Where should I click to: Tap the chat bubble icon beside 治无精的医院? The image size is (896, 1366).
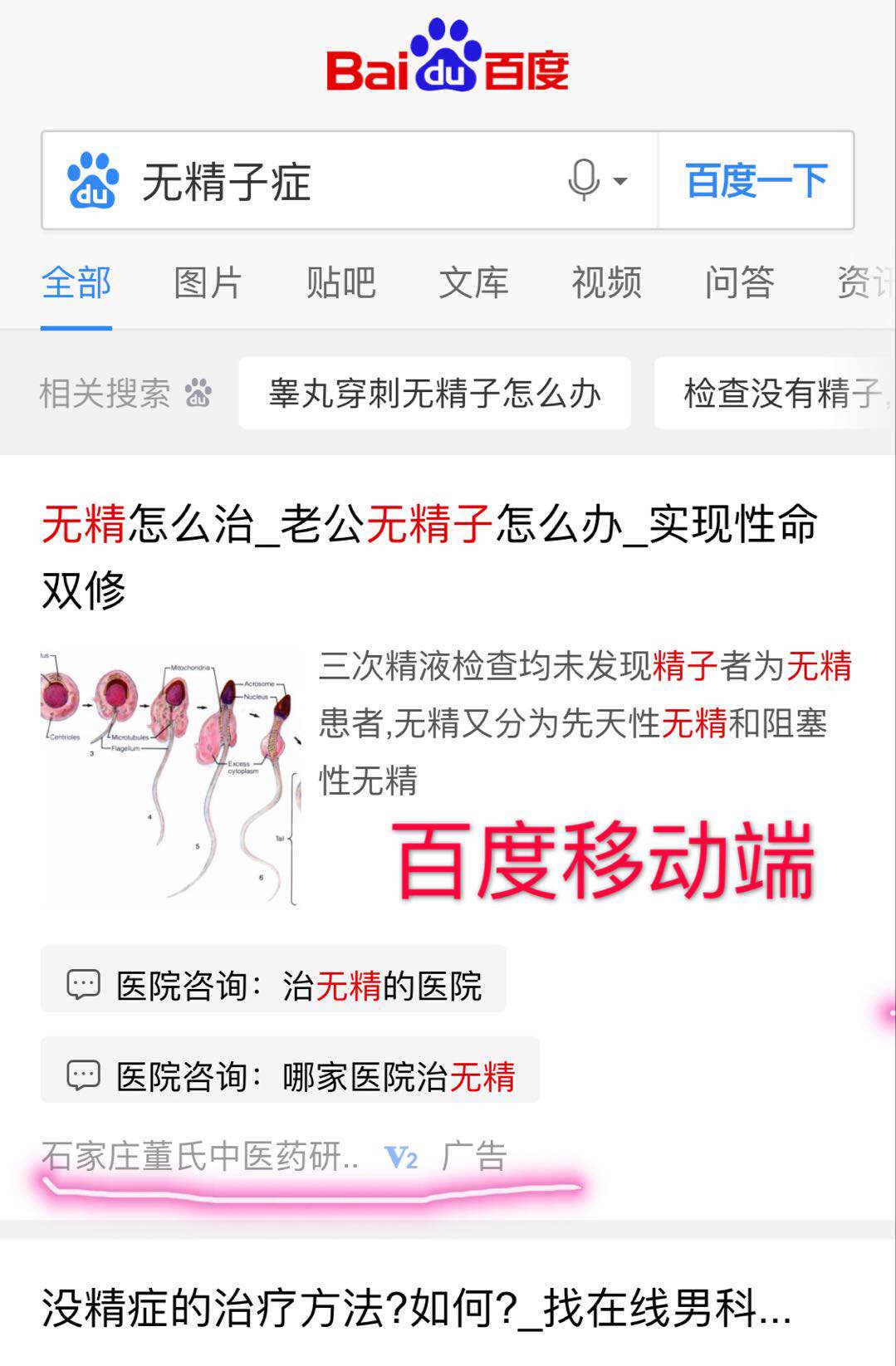83,985
